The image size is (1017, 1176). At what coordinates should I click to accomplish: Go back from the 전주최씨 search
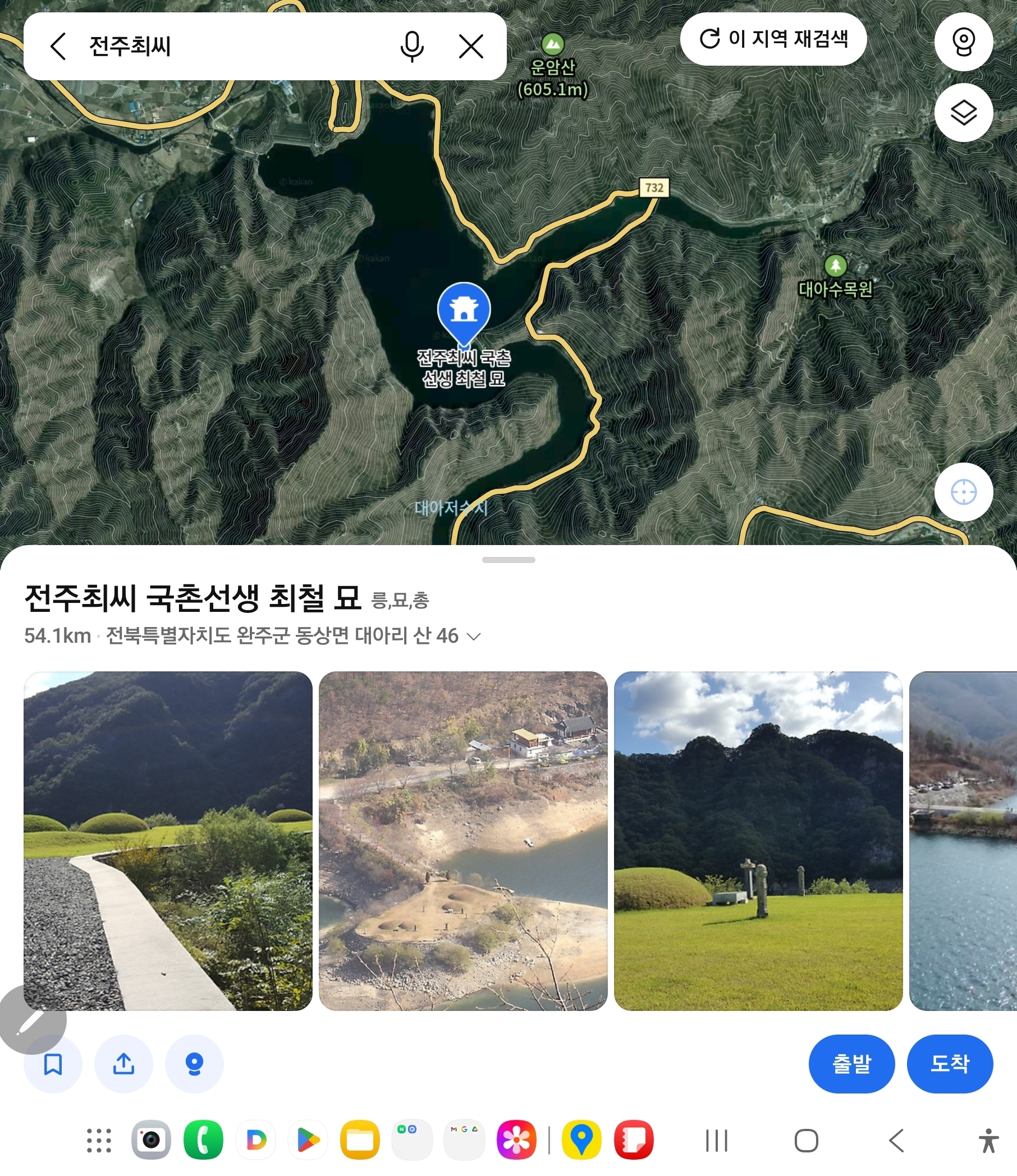[x=58, y=46]
